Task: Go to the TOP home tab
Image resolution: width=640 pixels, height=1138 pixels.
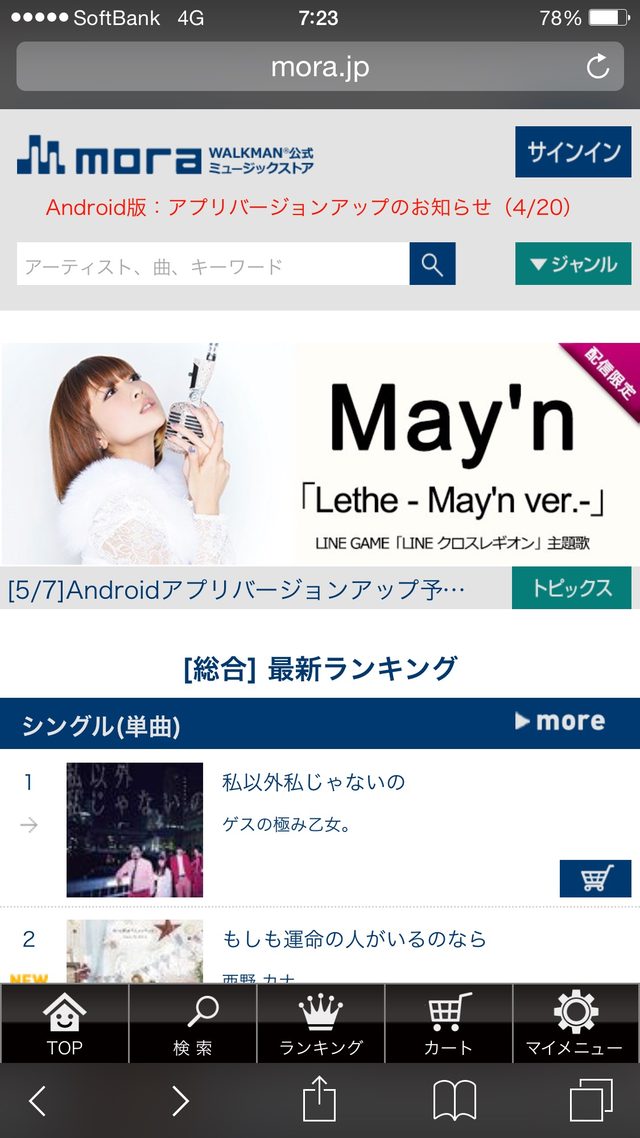Action: (x=64, y=1024)
